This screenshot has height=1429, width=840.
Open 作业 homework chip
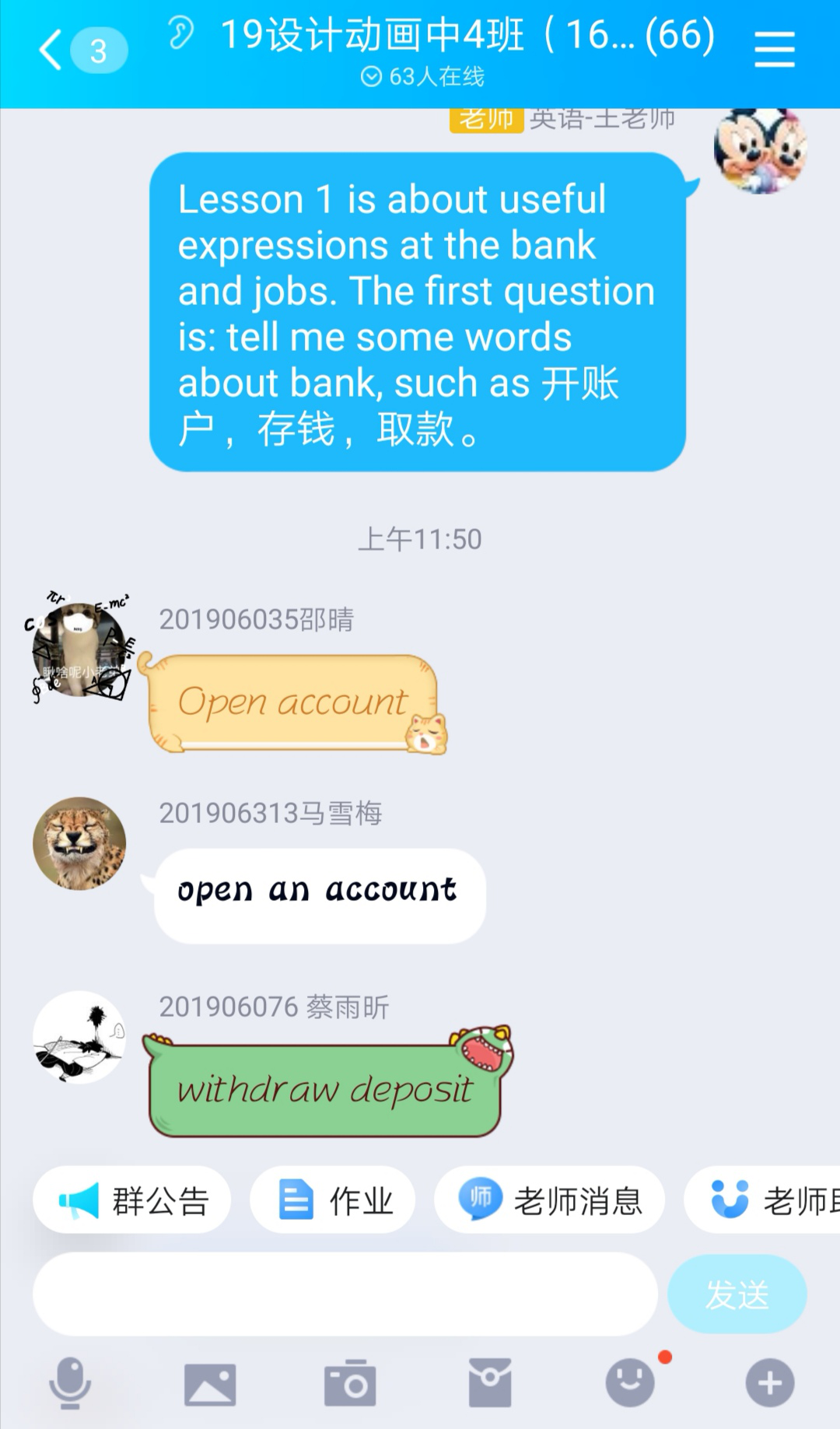click(332, 1200)
